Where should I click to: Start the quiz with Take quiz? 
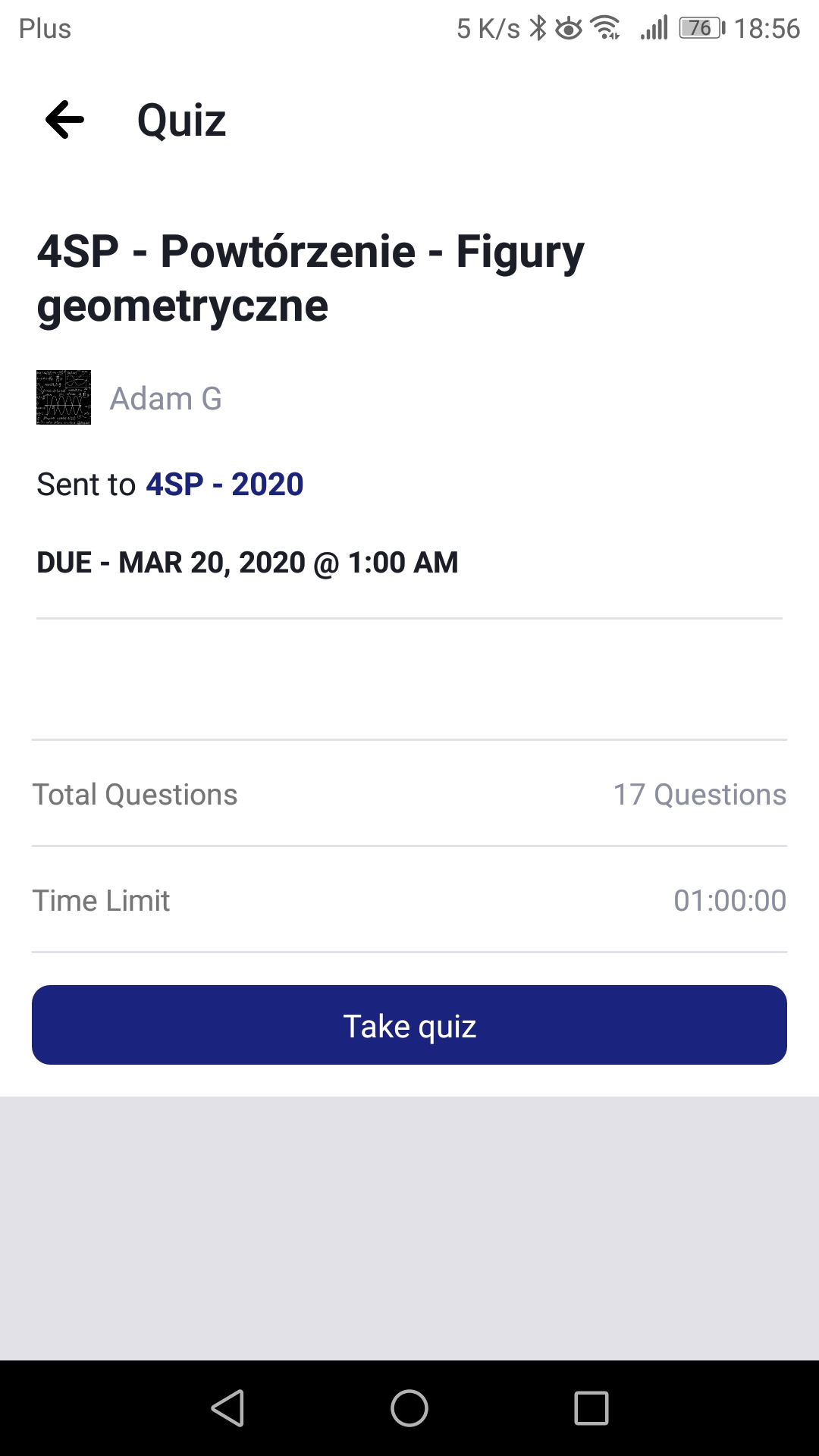coord(409,1025)
